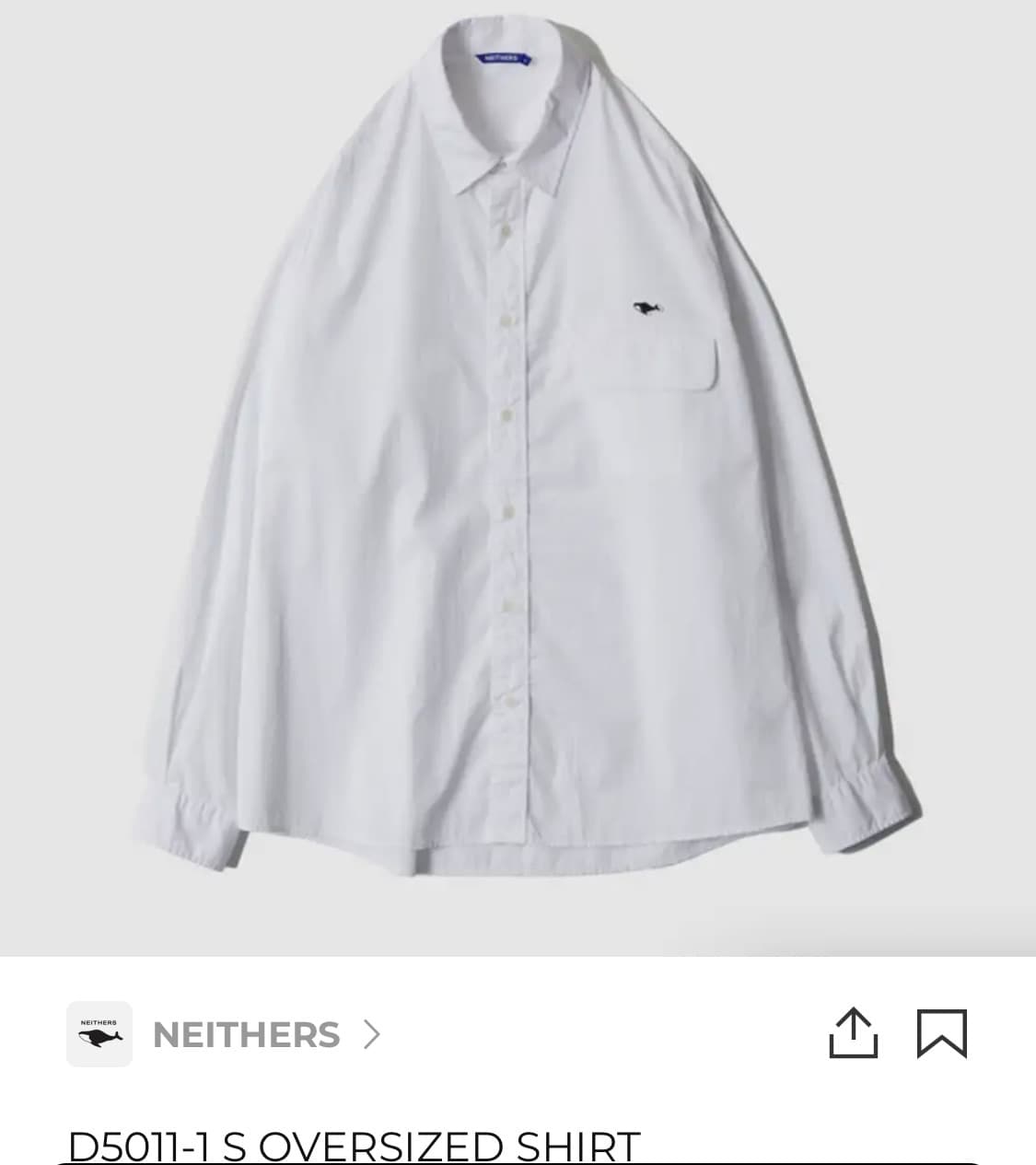Share this oversized shirt product
Image resolution: width=1036 pixels, height=1165 pixels.
click(x=853, y=1033)
